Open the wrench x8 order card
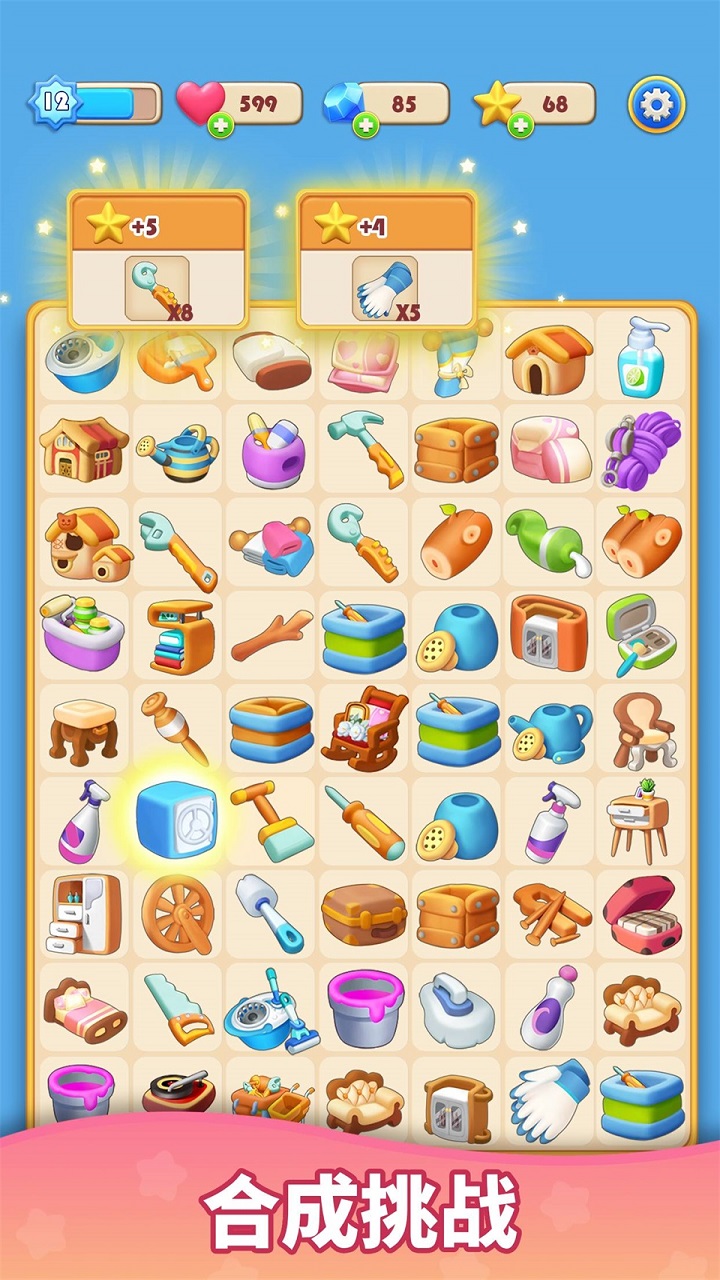The width and height of the screenshot is (720, 1280). point(158,260)
